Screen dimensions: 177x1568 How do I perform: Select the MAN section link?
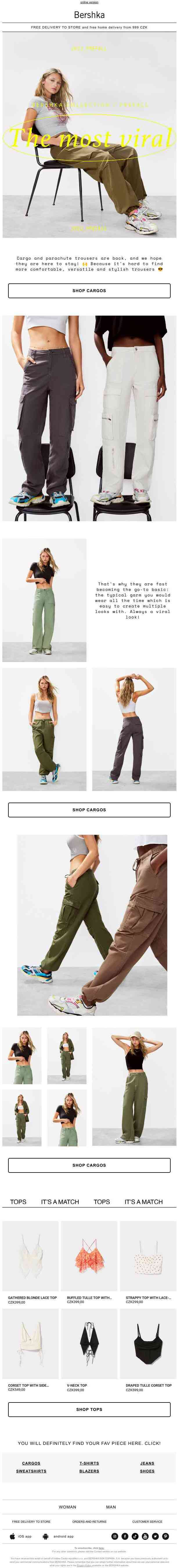click(x=111, y=1507)
